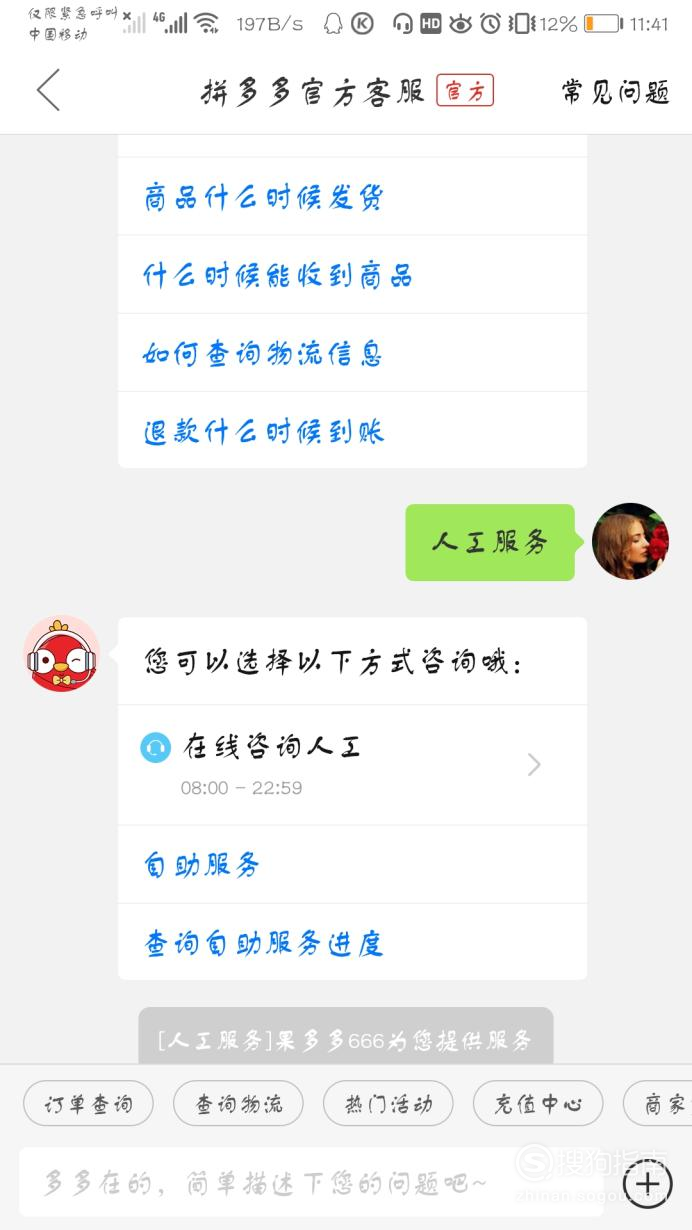This screenshot has height=1230, width=692.
Task: Open the 热门活动 chip
Action: pyautogui.click(x=388, y=1104)
